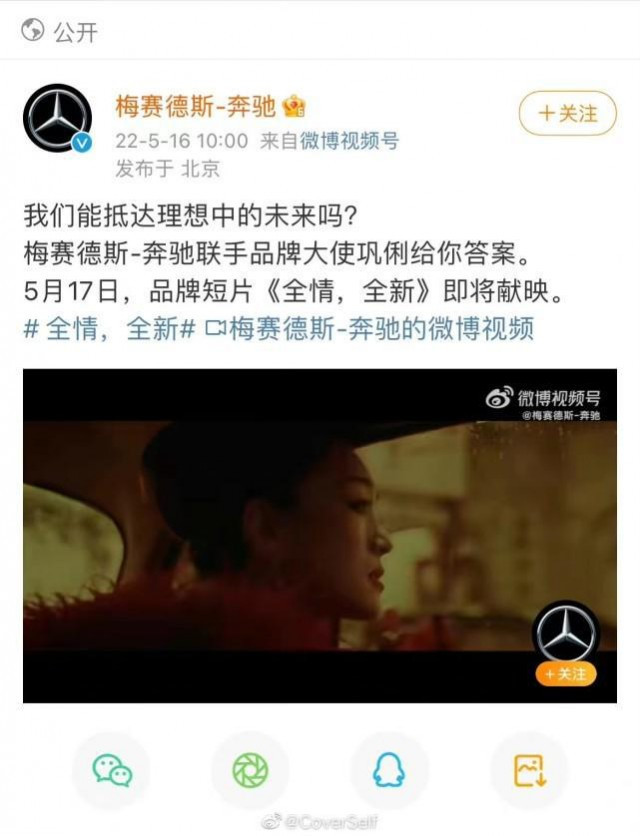Share the post to WeChat

click(112, 769)
